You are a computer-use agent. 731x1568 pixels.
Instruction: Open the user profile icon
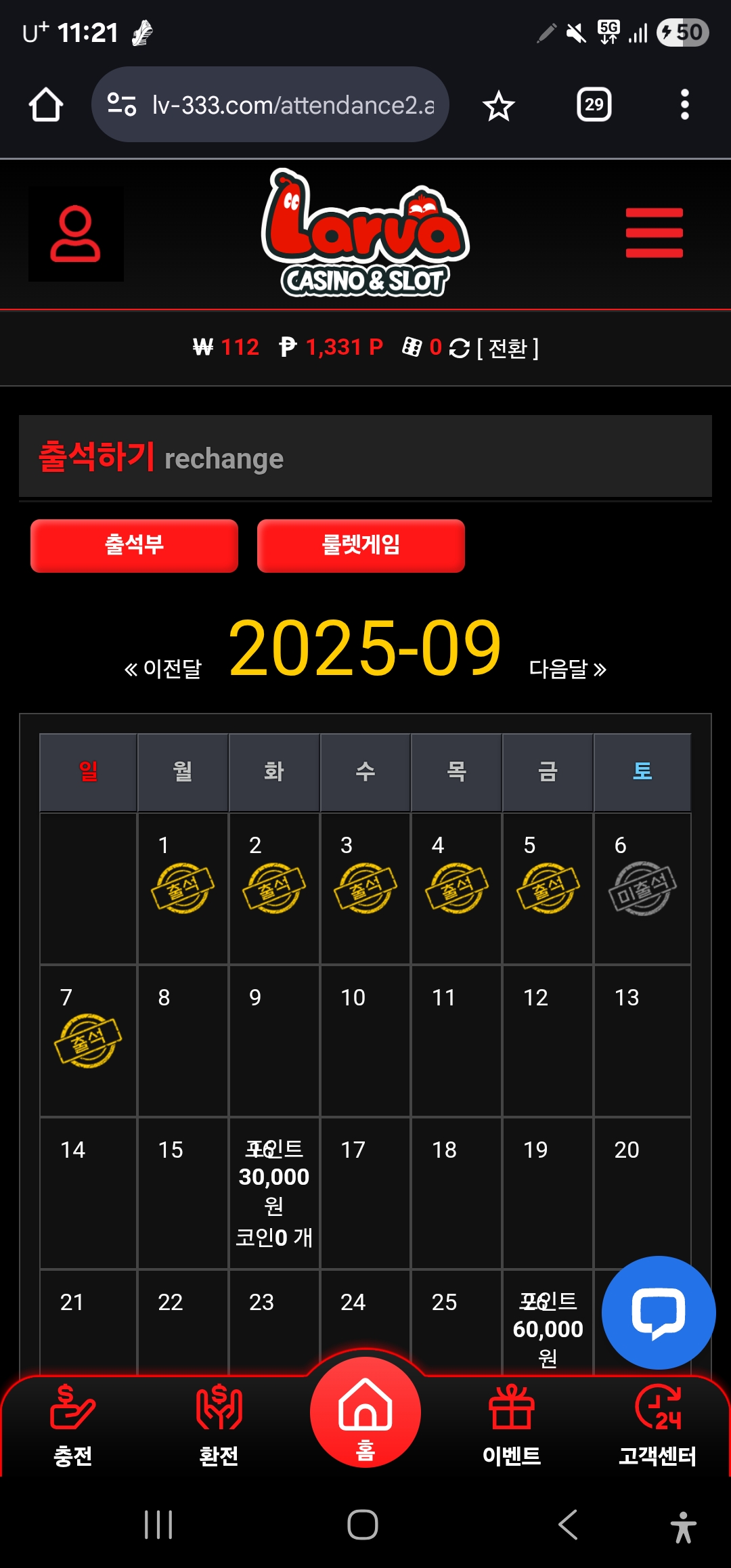click(x=75, y=234)
